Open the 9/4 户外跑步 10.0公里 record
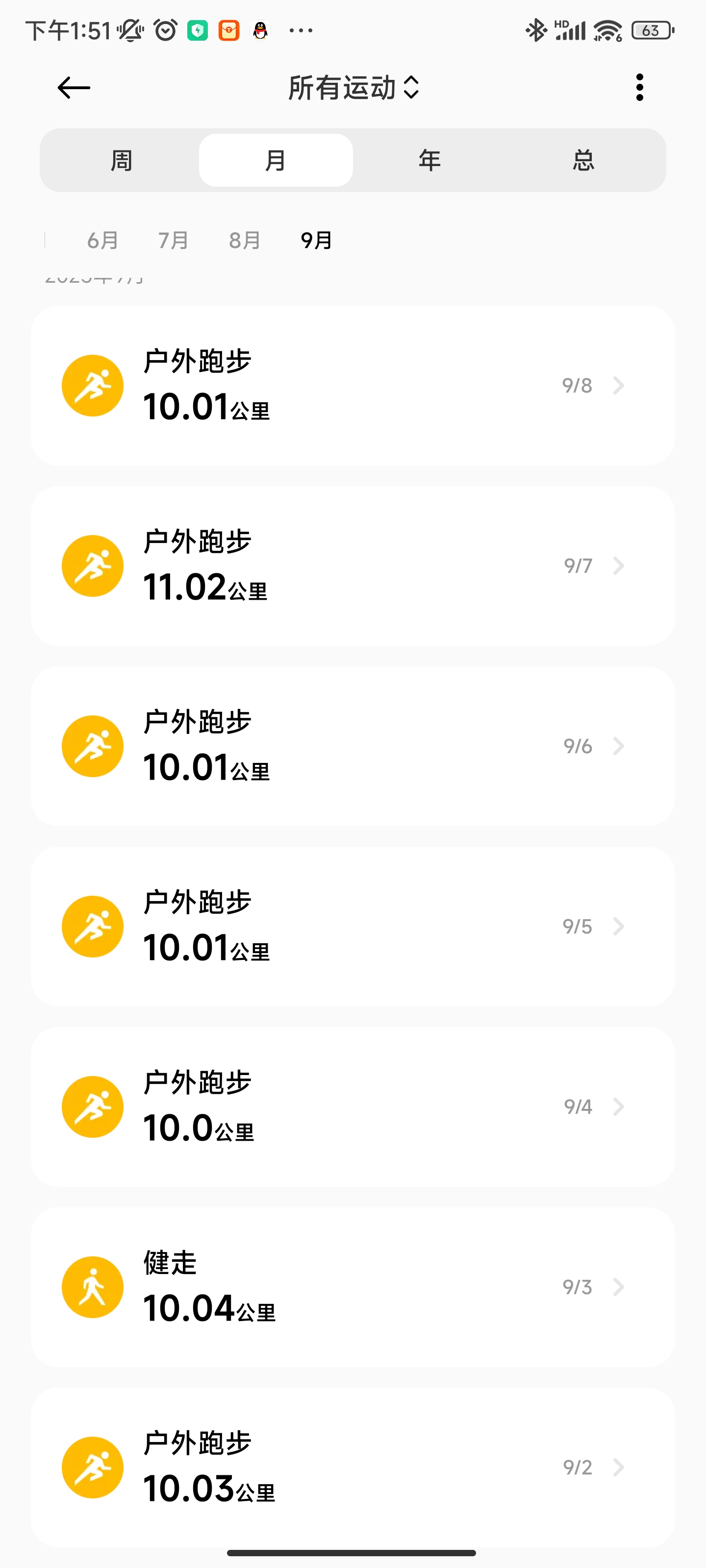This screenshot has width=706, height=1568. (353, 1106)
